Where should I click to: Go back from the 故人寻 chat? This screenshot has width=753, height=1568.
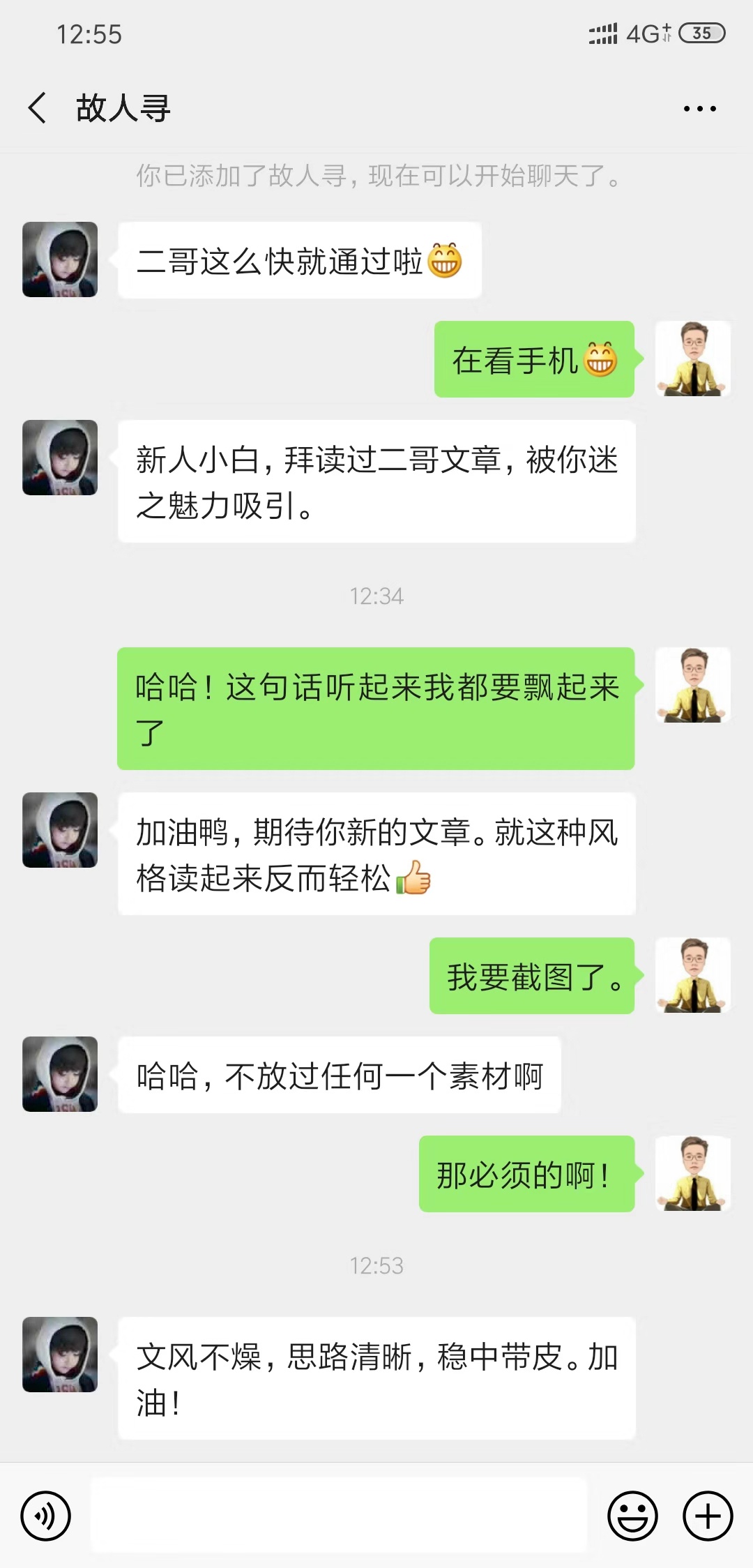[38, 108]
